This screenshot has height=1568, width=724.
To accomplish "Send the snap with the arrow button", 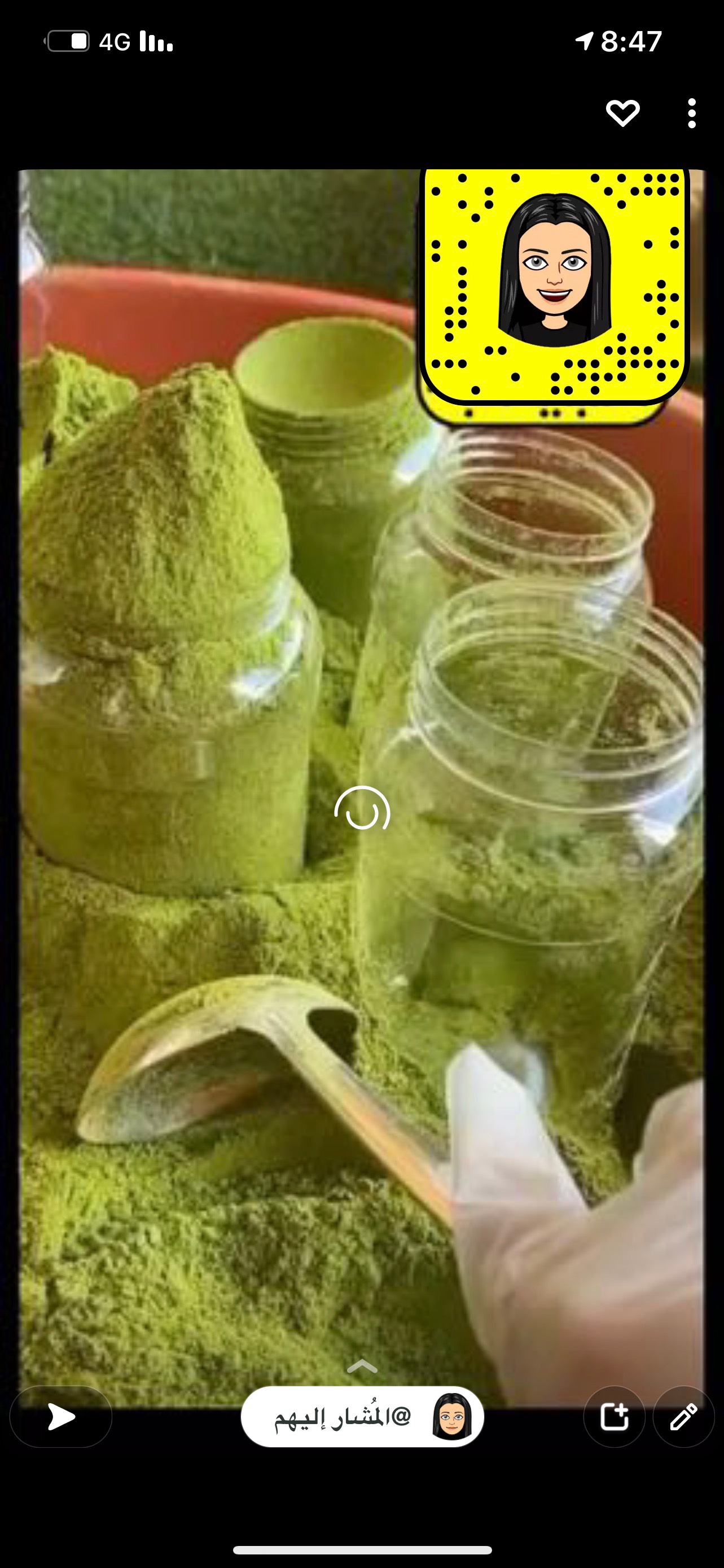I will click(61, 1417).
